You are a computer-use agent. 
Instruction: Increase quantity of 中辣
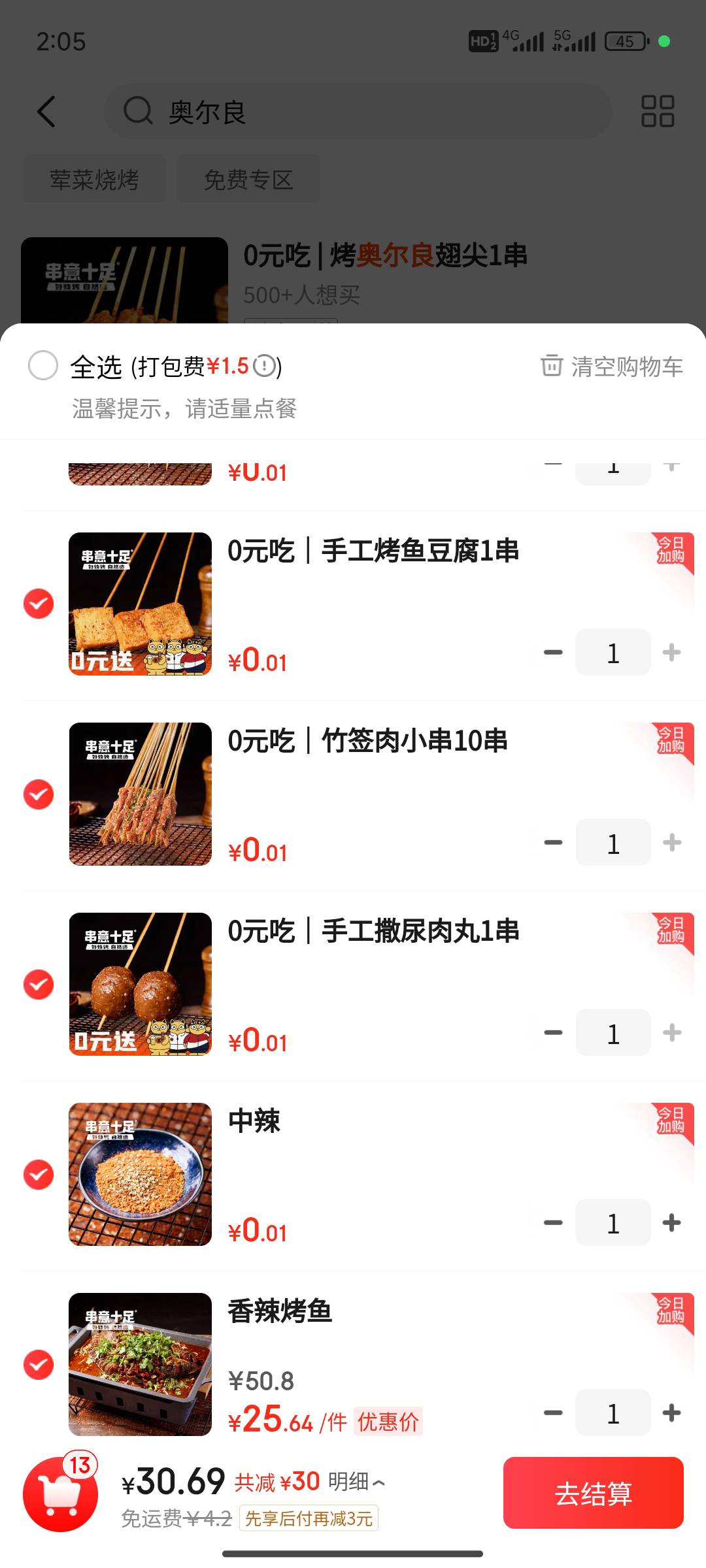pos(671,1223)
